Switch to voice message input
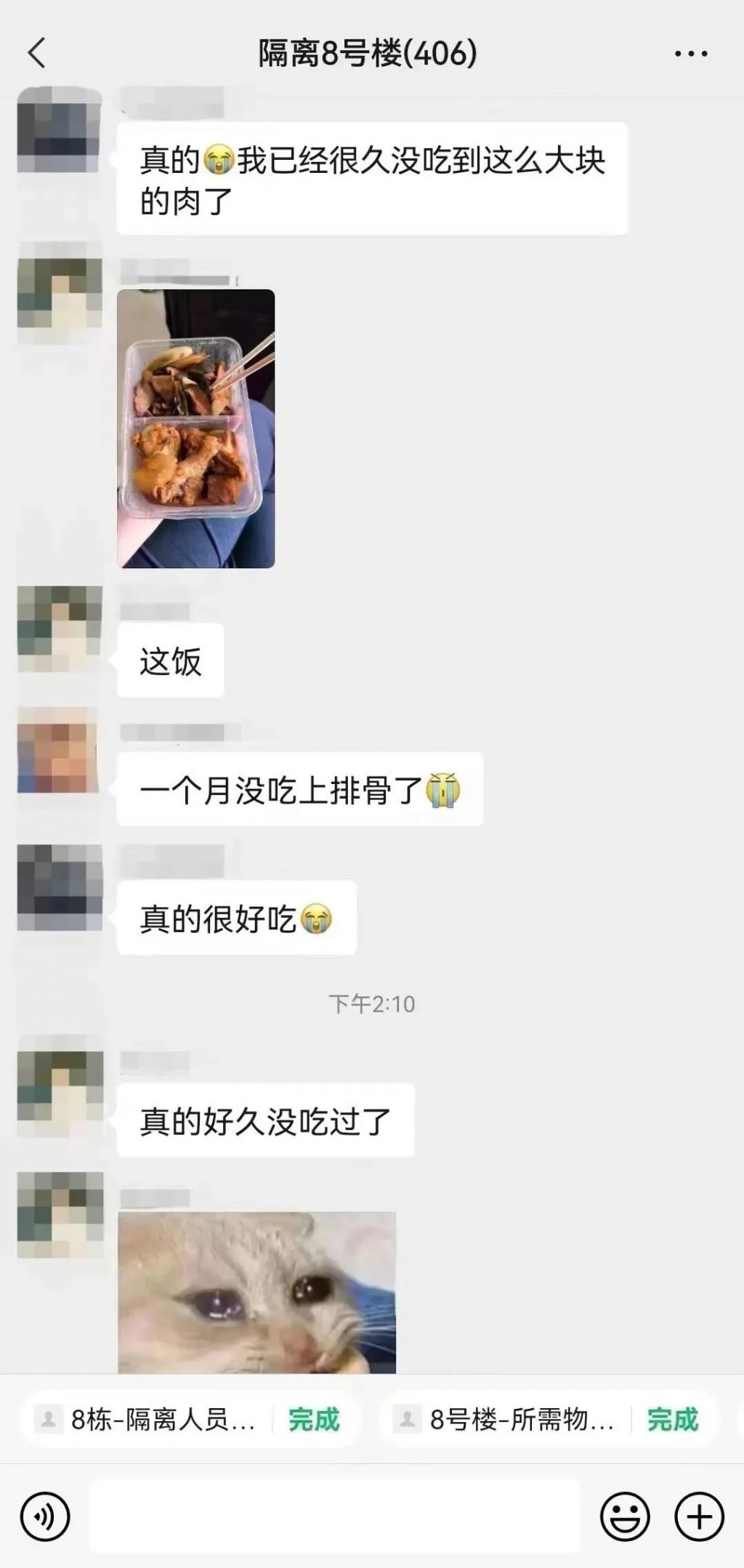This screenshot has width=744, height=1568. click(45, 1516)
